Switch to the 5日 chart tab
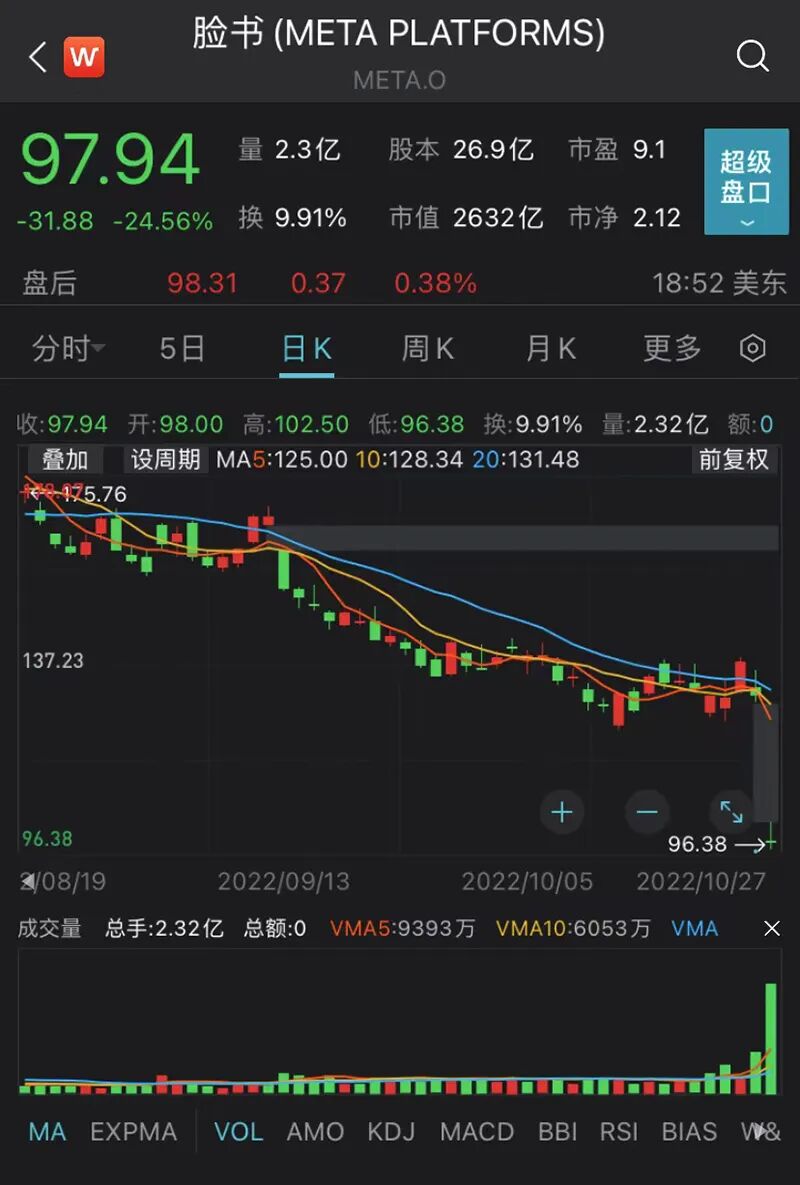The image size is (800, 1185). [182, 348]
